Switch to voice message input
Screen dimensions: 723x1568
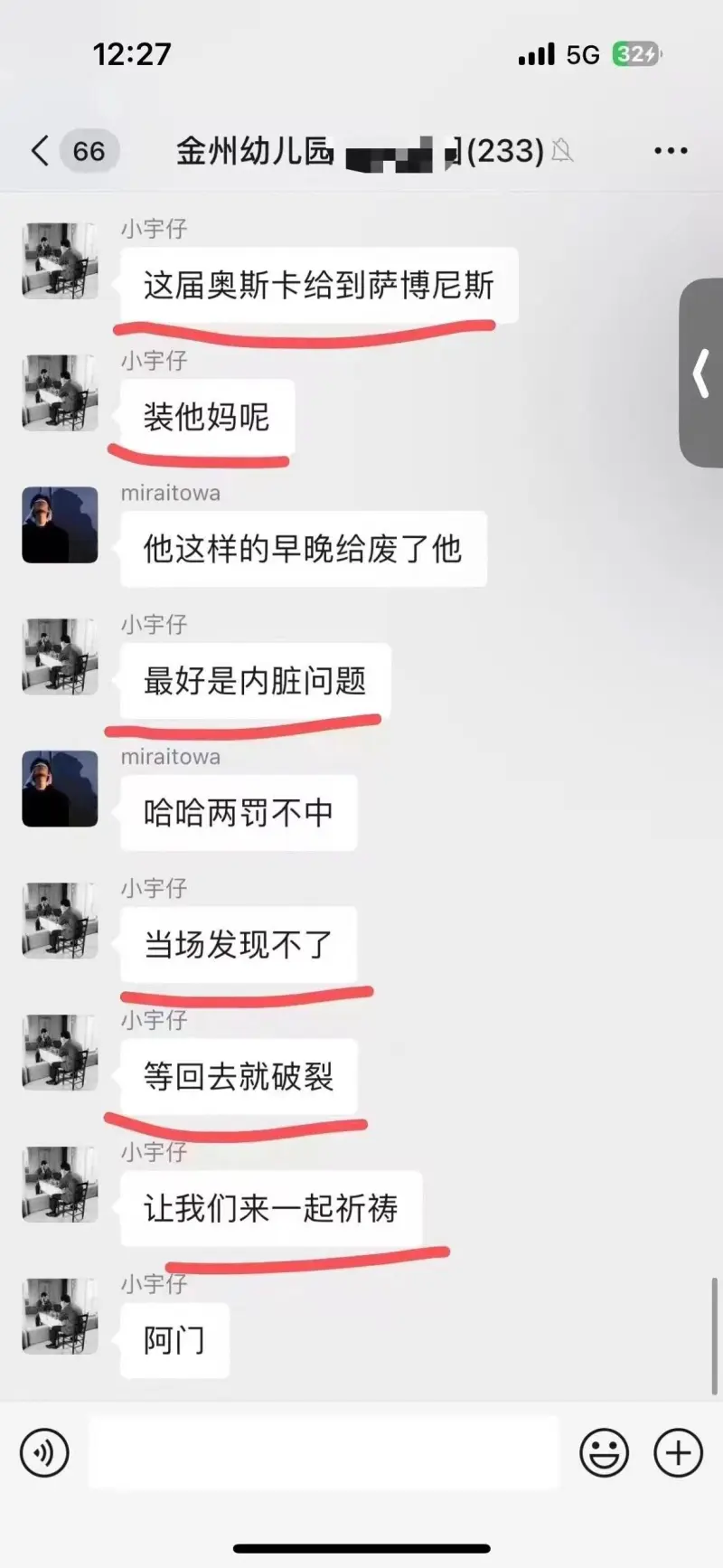click(x=44, y=1453)
